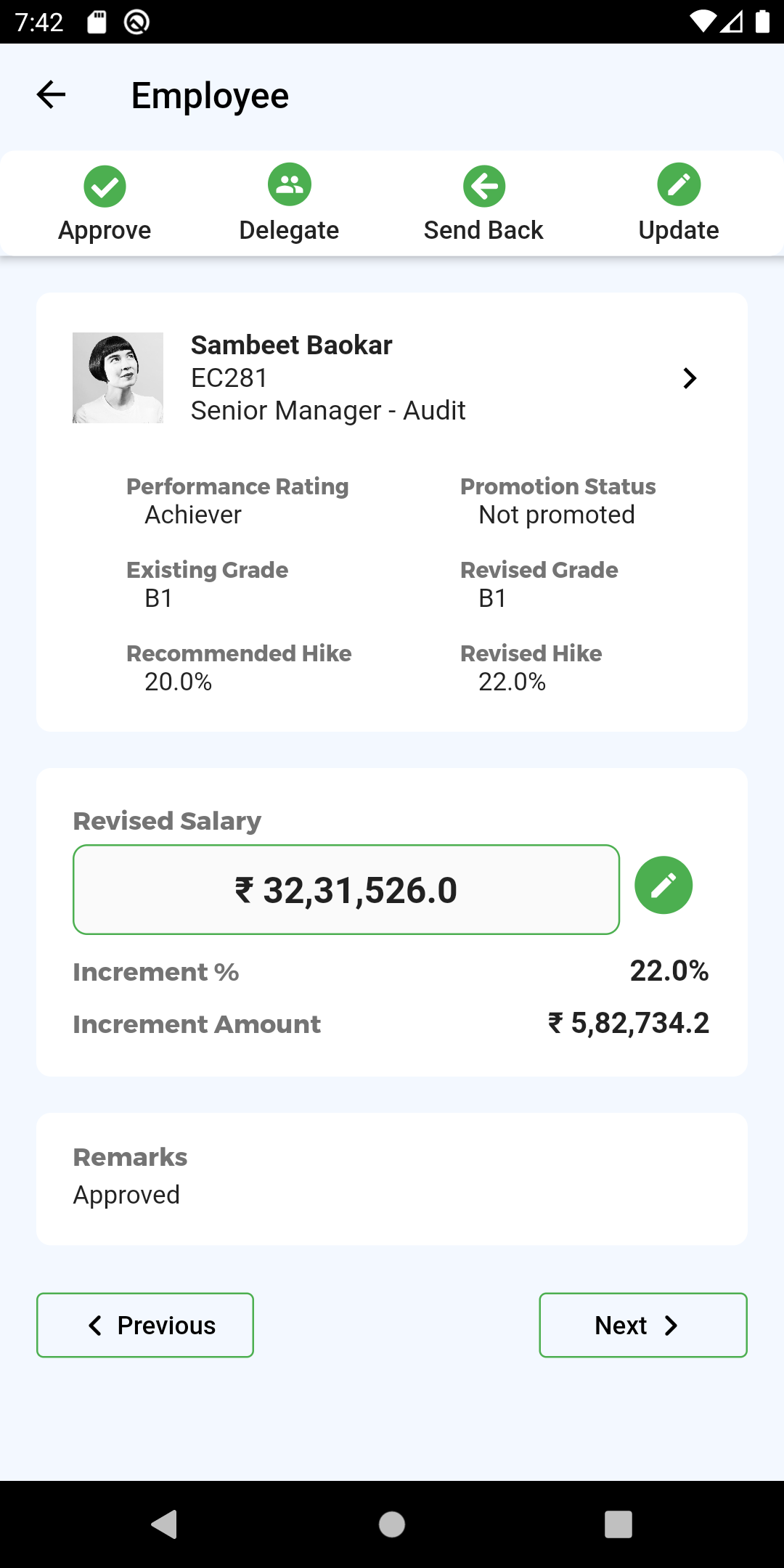Edit revised salary with the pencil icon
The height and width of the screenshot is (1568, 784).
(x=663, y=885)
